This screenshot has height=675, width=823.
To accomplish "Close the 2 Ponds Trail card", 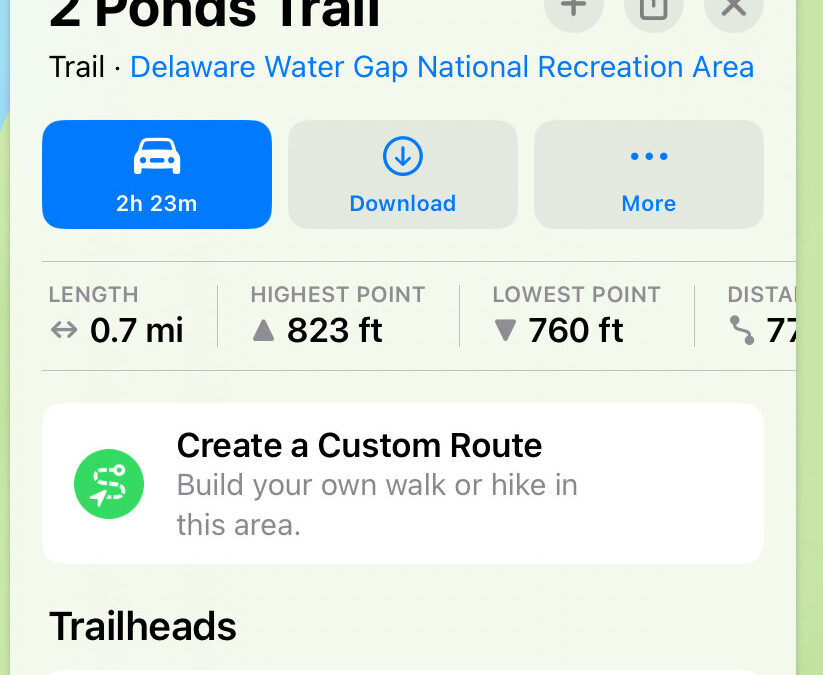I will pos(734,8).
